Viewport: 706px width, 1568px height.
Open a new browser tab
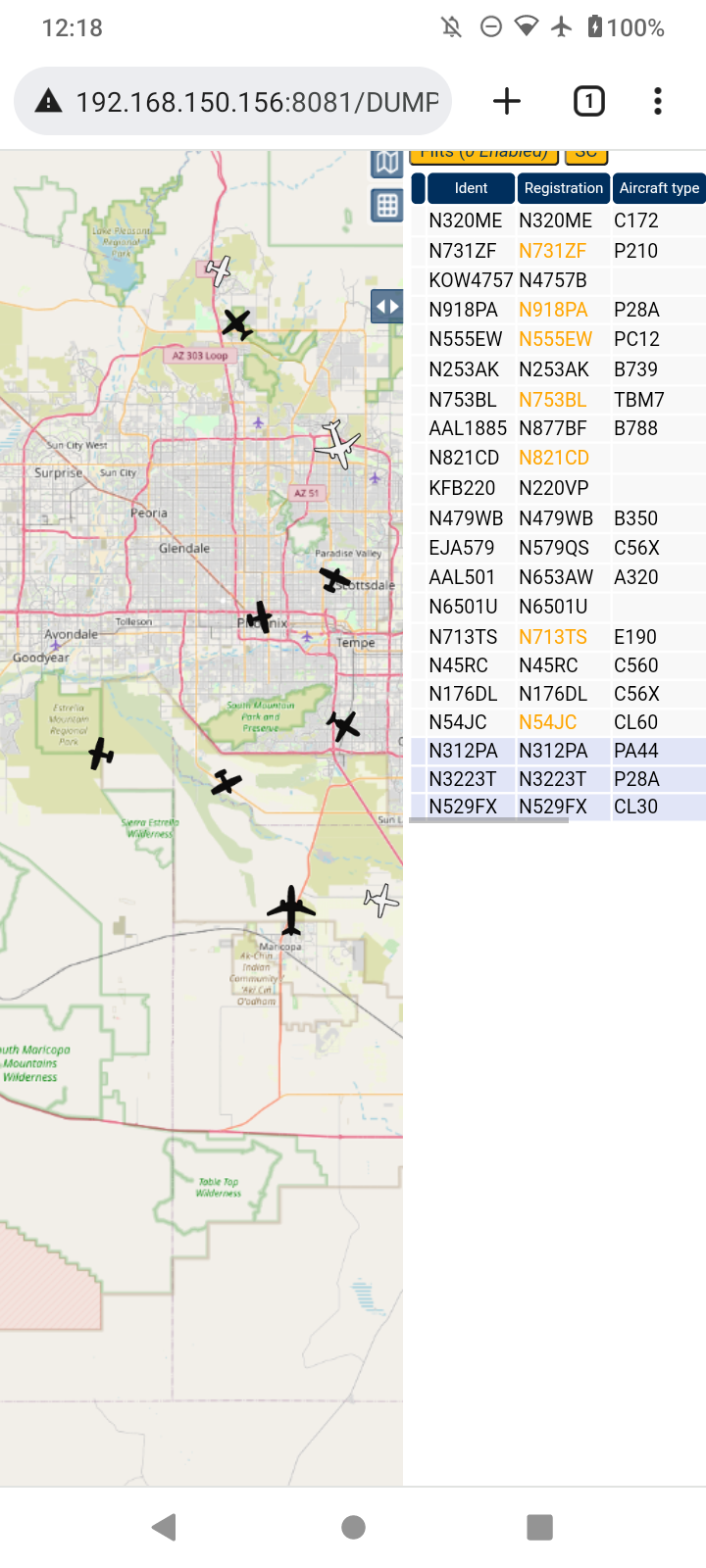pyautogui.click(x=507, y=101)
